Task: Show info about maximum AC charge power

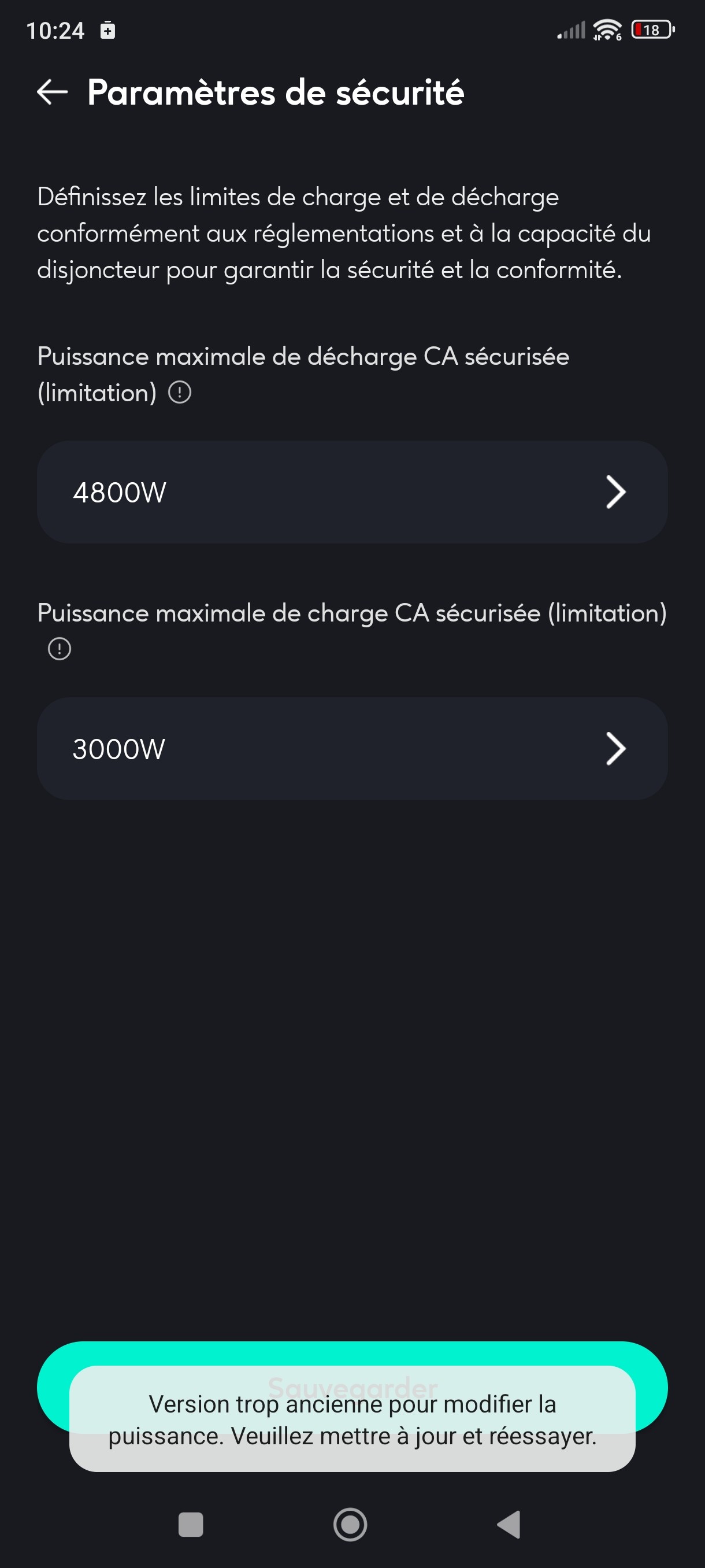Action: 60,649
